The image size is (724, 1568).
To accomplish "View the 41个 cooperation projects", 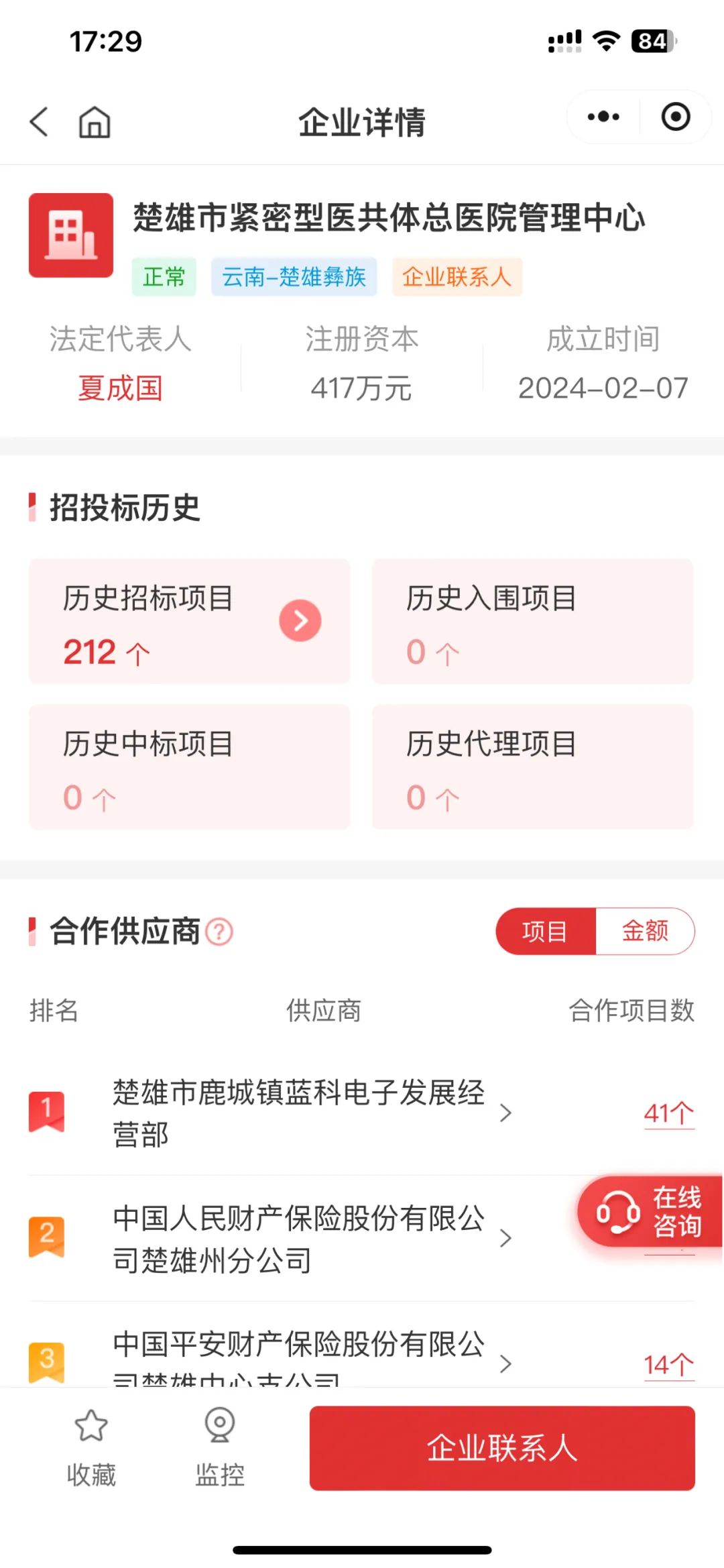I will click(668, 1113).
